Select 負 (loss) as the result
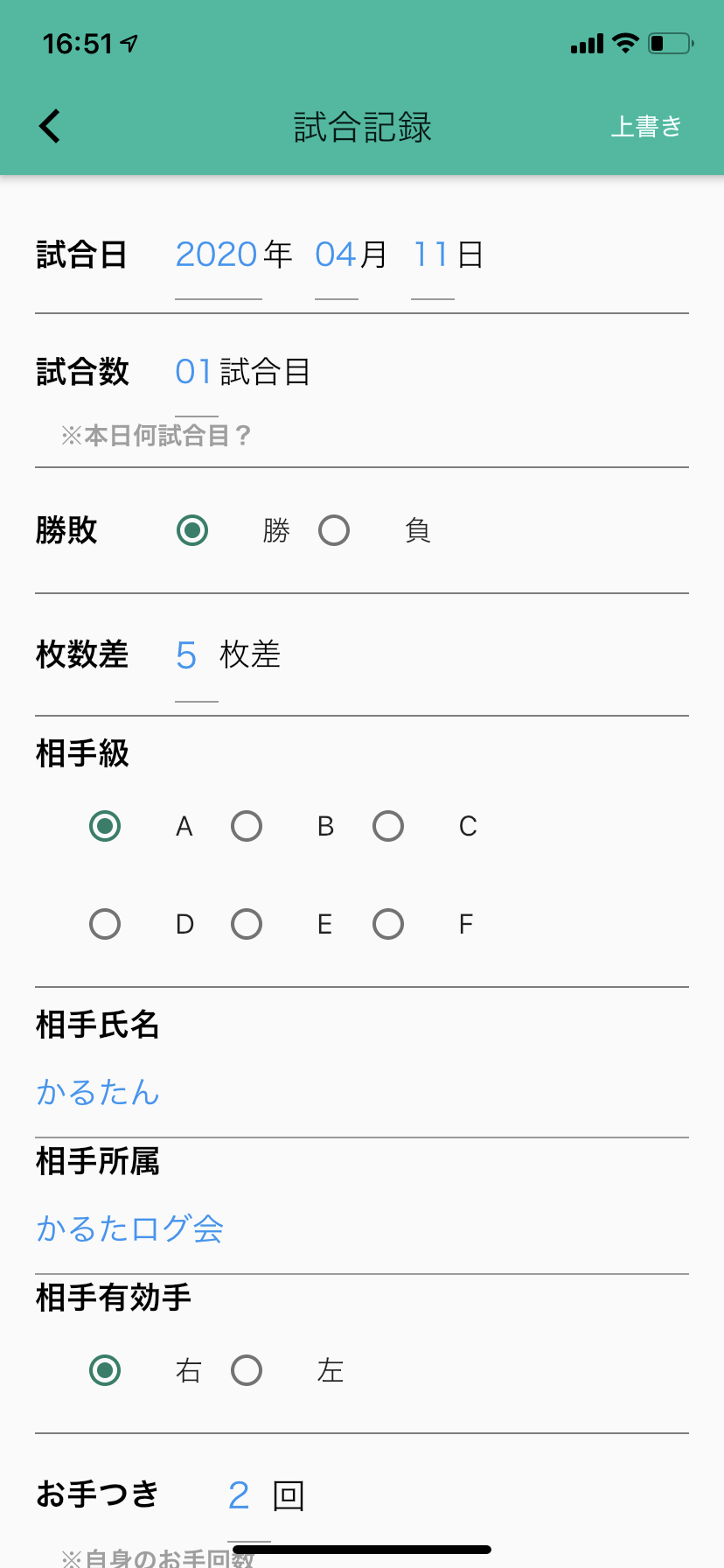The width and height of the screenshot is (724, 1568). 334,530
